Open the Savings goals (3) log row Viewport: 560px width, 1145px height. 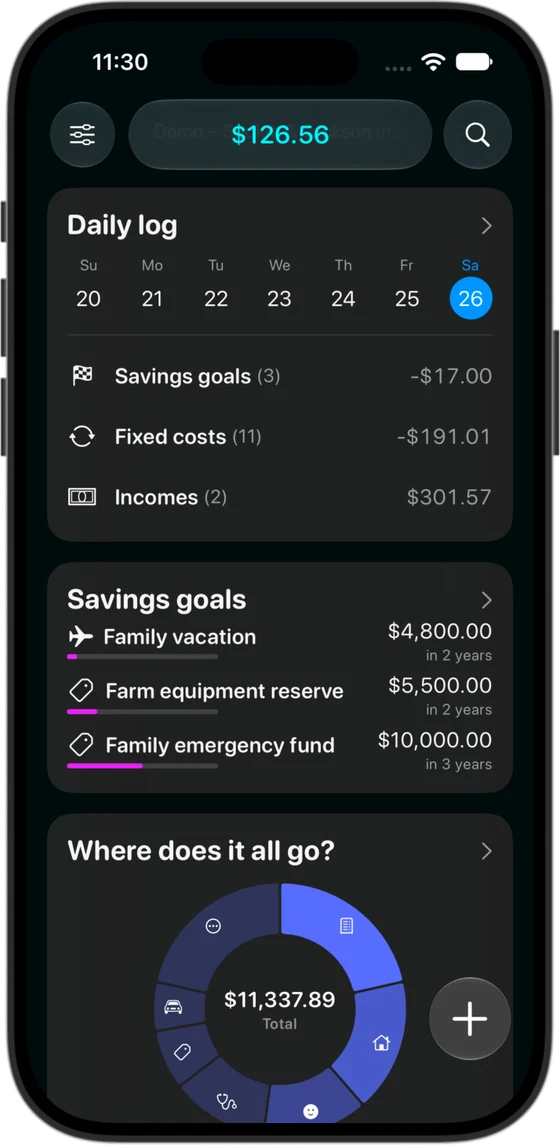pyautogui.click(x=280, y=377)
